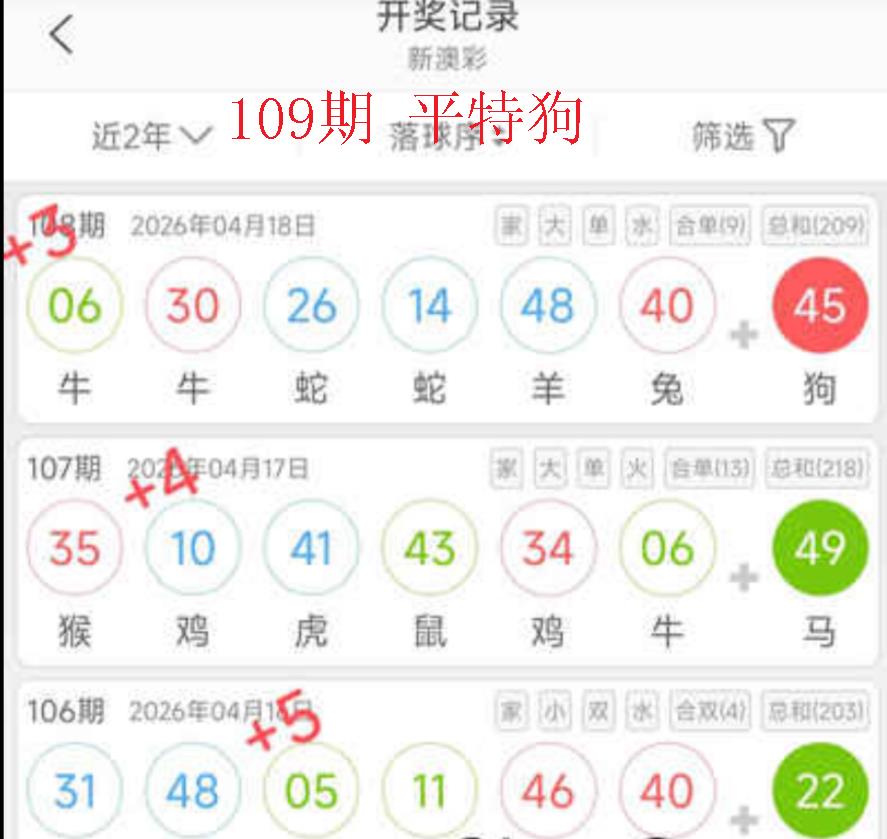Open the 筛选 filter options
The height and width of the screenshot is (839, 887).
pyautogui.click(x=742, y=135)
